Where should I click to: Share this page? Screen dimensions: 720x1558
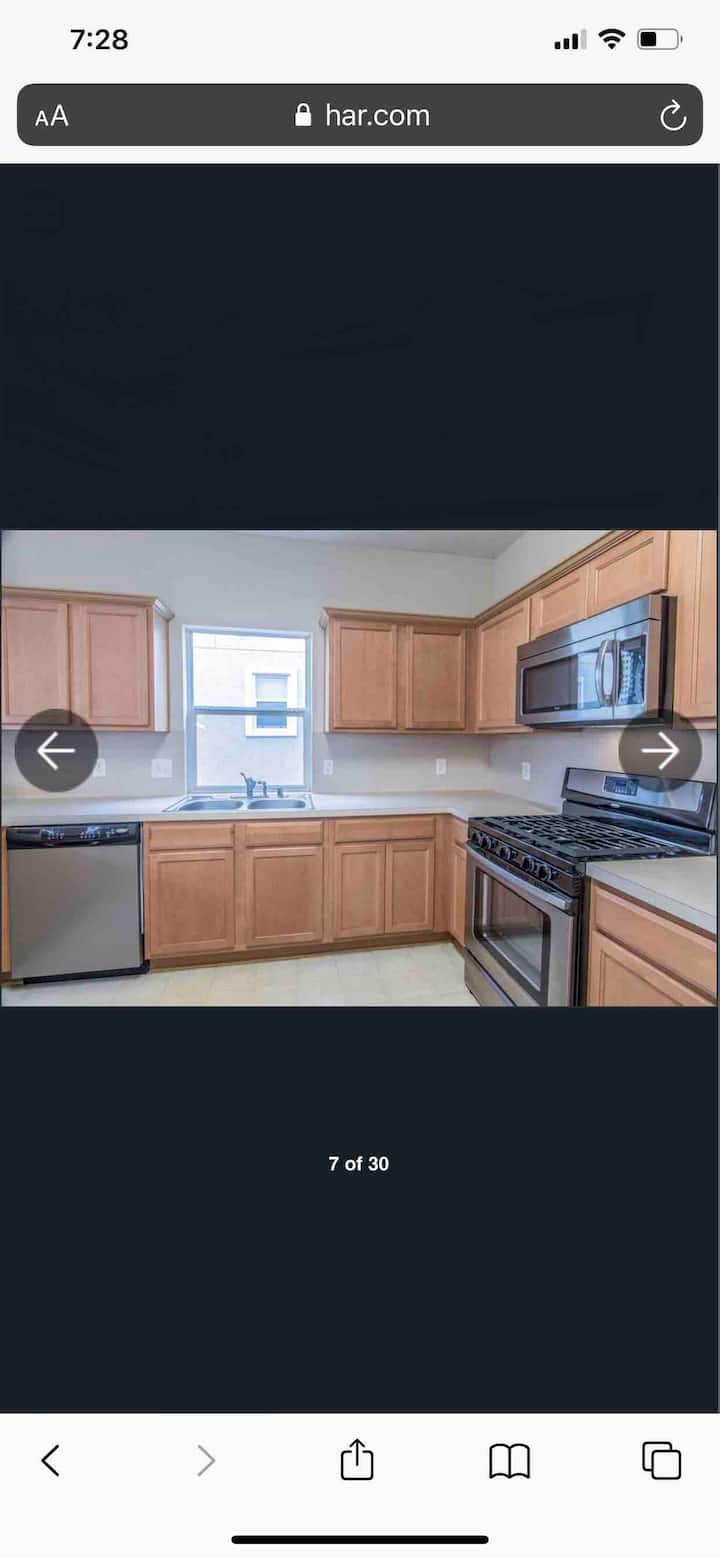coord(357,1461)
